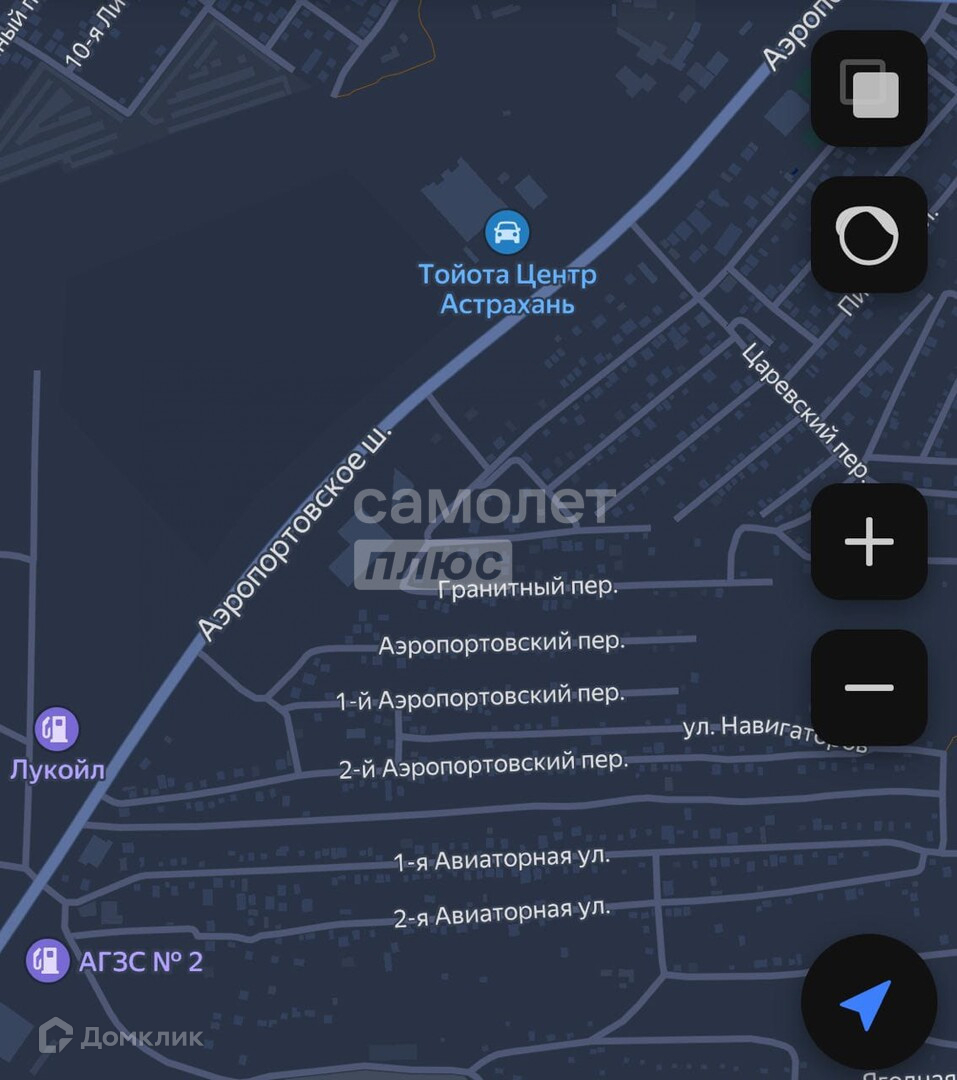Image resolution: width=957 pixels, height=1080 pixels.
Task: Launch the Alice voice assistant
Action: click(x=868, y=235)
